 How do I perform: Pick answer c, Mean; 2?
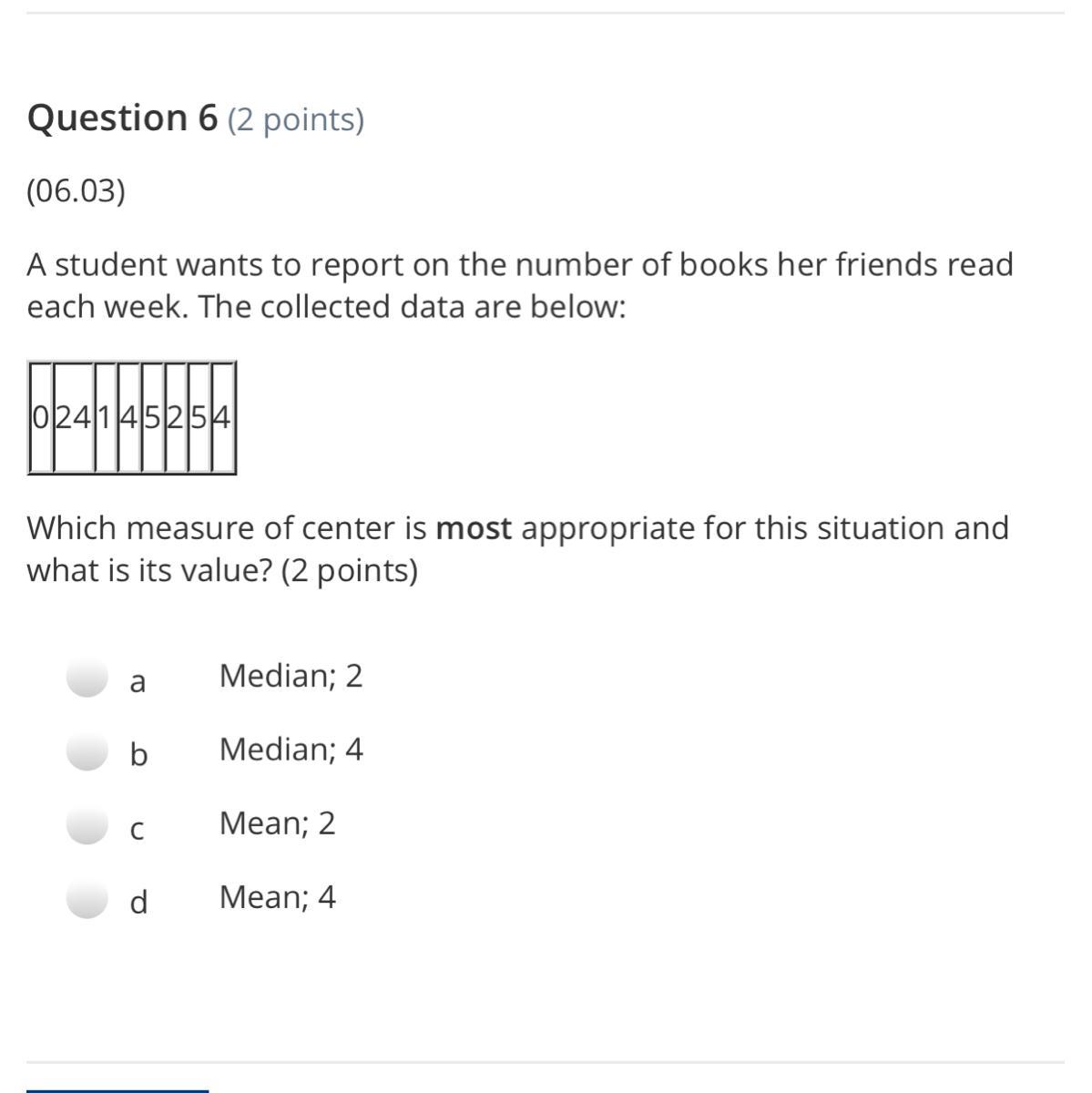pos(88,826)
